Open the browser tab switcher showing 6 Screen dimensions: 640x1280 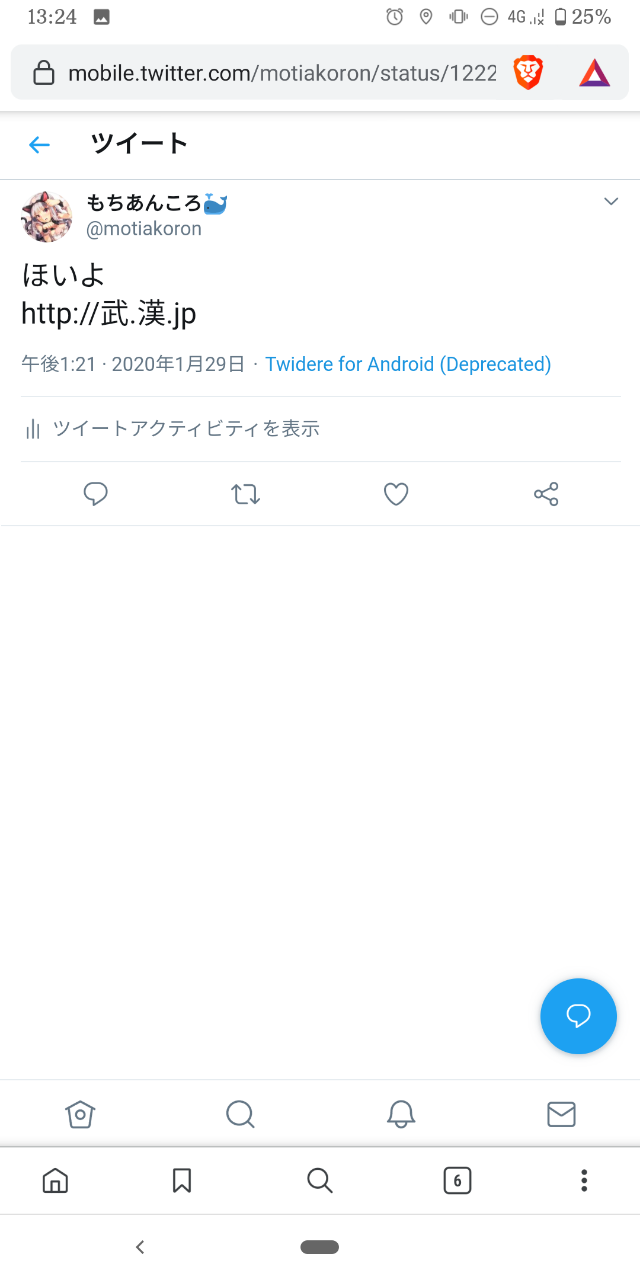[457, 1181]
